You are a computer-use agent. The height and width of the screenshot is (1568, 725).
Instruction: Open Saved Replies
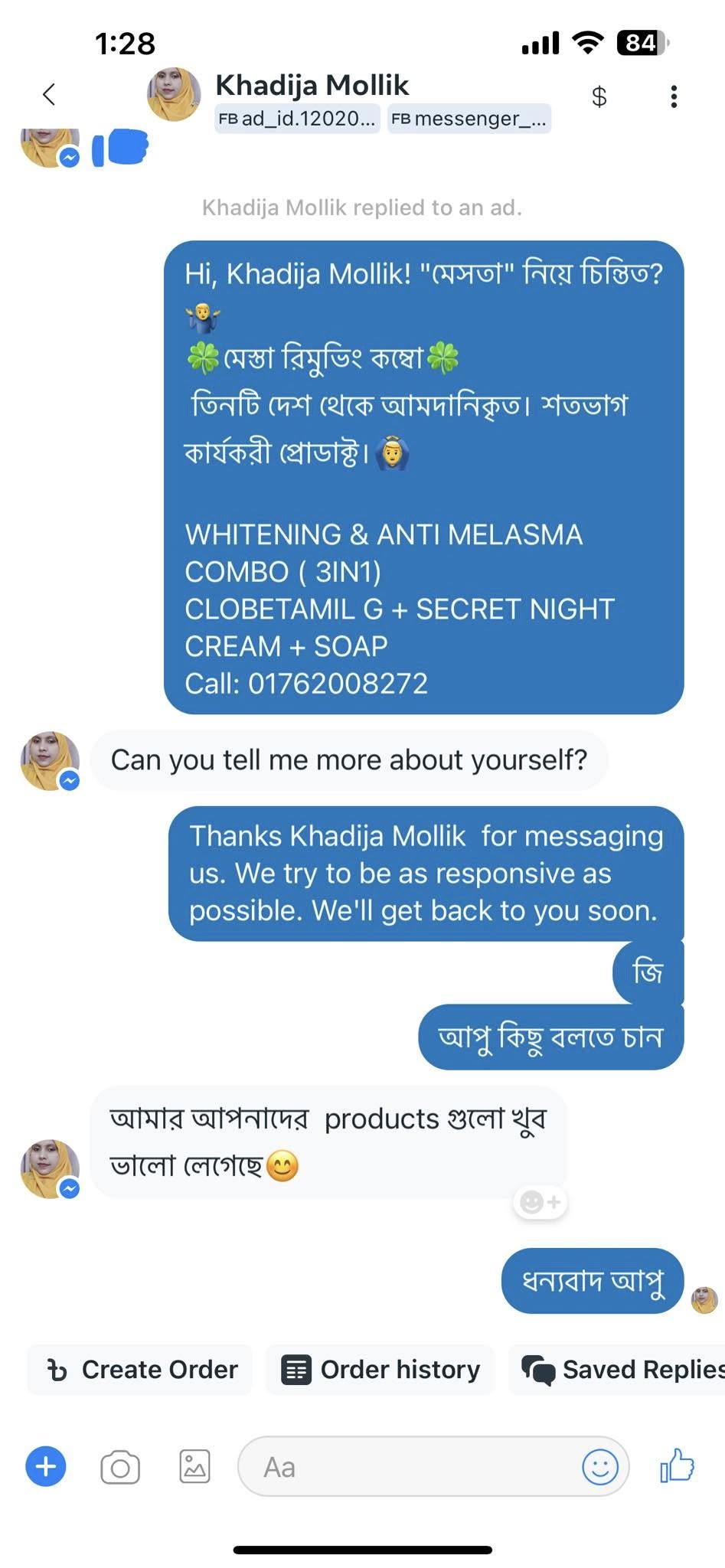point(622,1370)
